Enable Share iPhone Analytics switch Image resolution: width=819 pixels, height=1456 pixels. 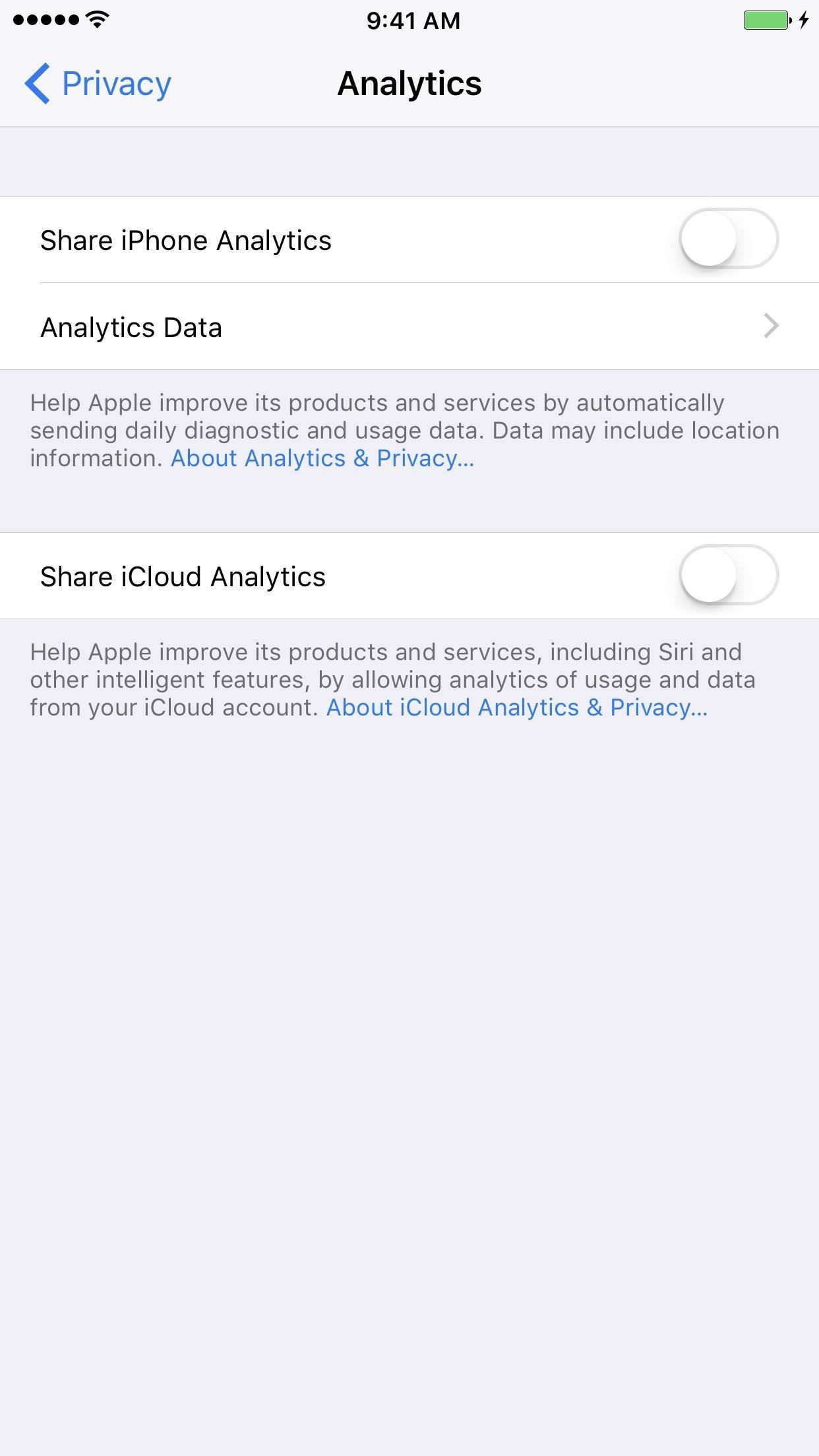point(729,239)
